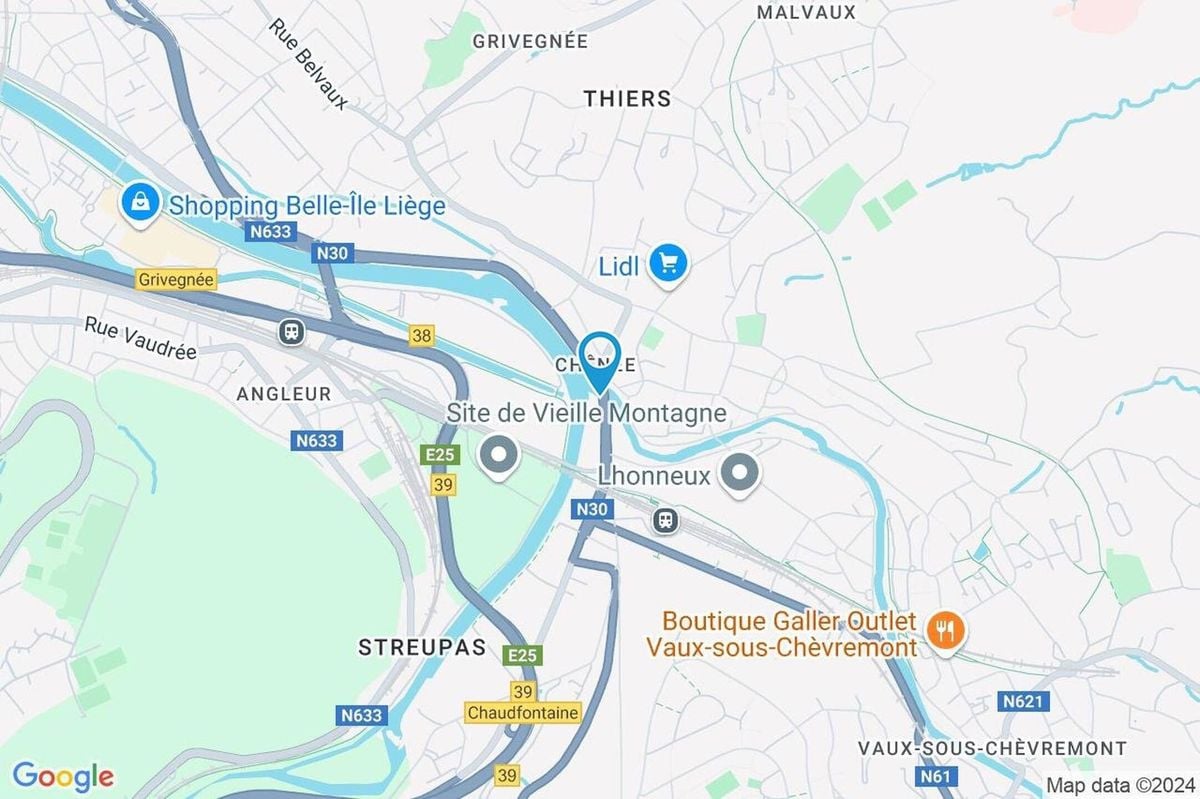
Task: Open the Google logo link
Action: [63, 776]
